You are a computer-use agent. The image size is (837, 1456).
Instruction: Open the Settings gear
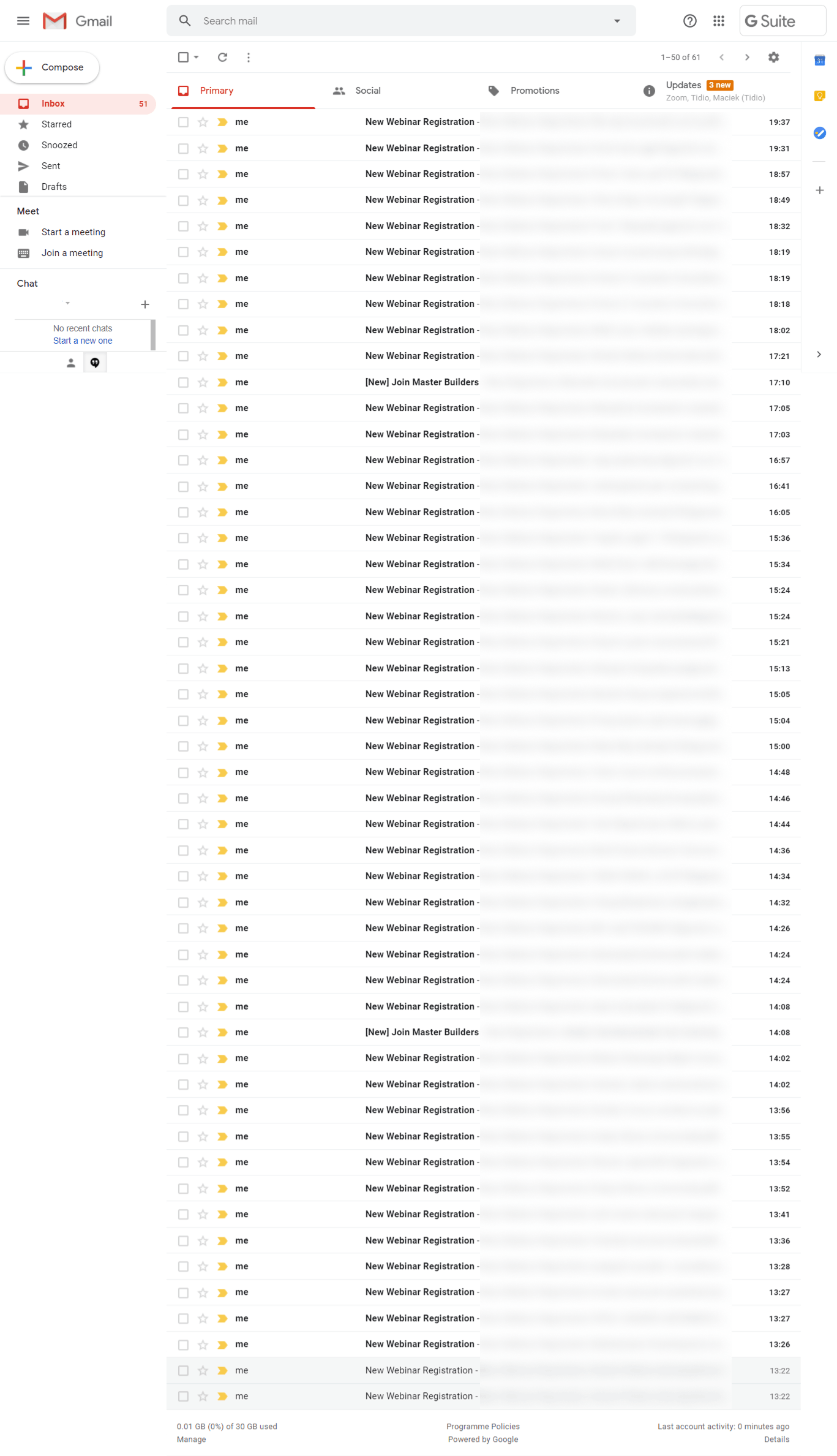[773, 57]
